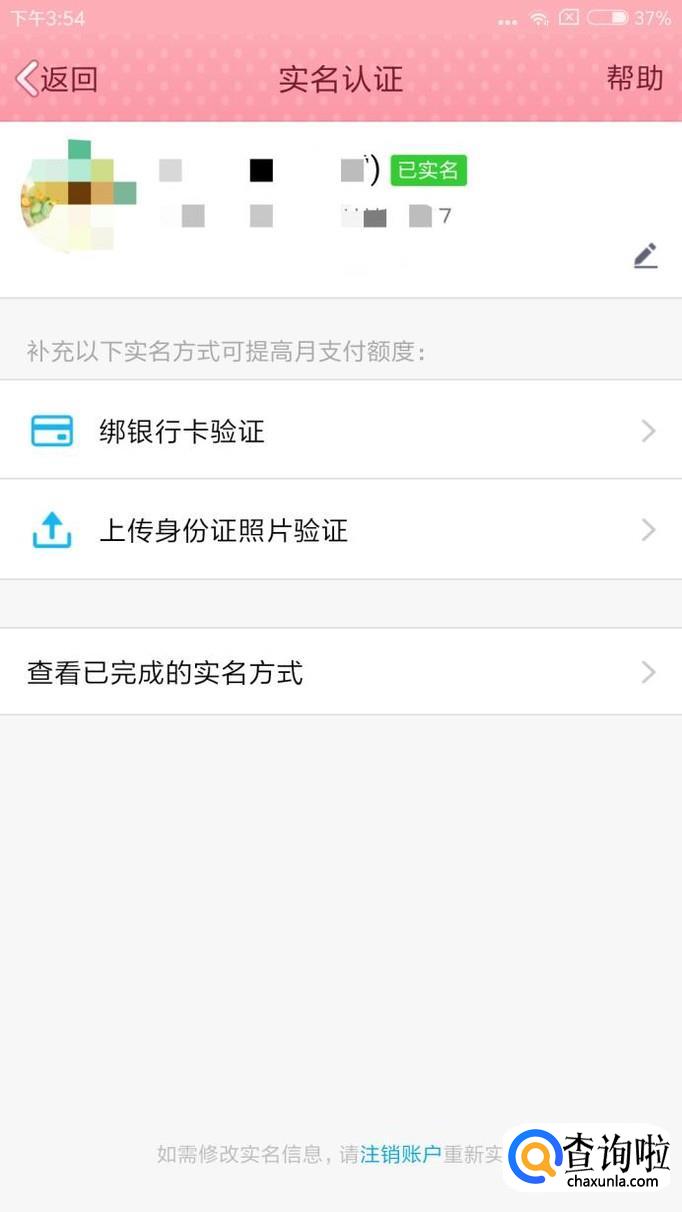Open 上传身份证照片验证 option
Image resolution: width=682 pixels, height=1212 pixels.
[340, 530]
